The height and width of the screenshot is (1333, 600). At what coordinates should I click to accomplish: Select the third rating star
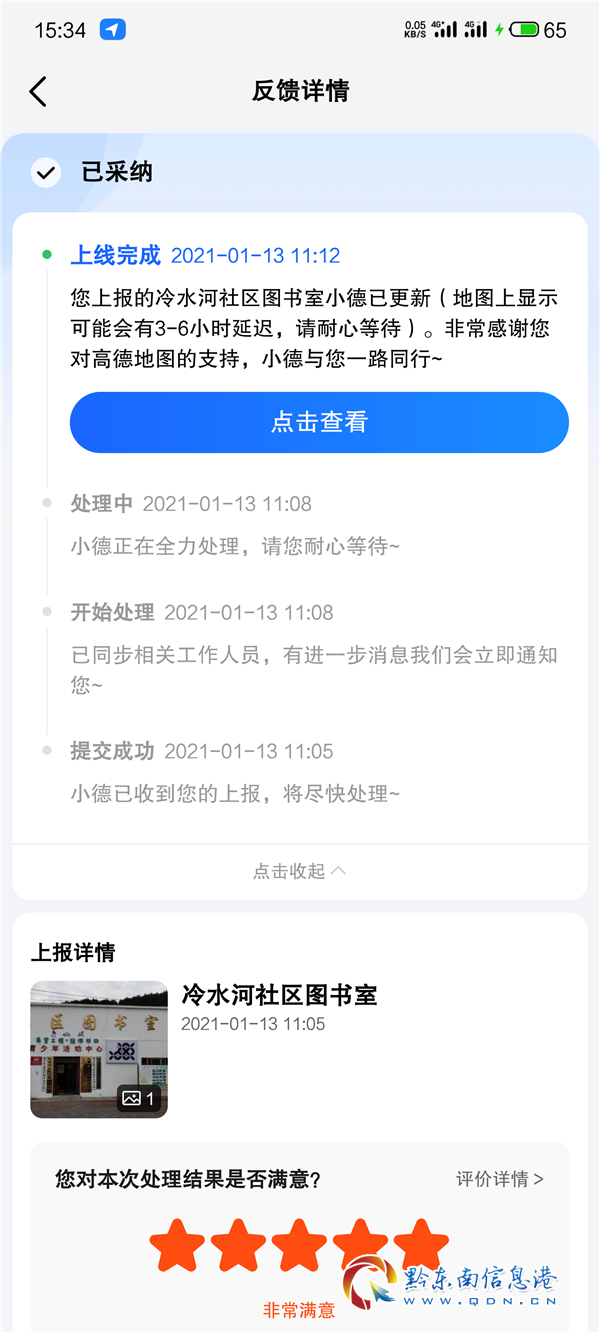coord(299,1246)
